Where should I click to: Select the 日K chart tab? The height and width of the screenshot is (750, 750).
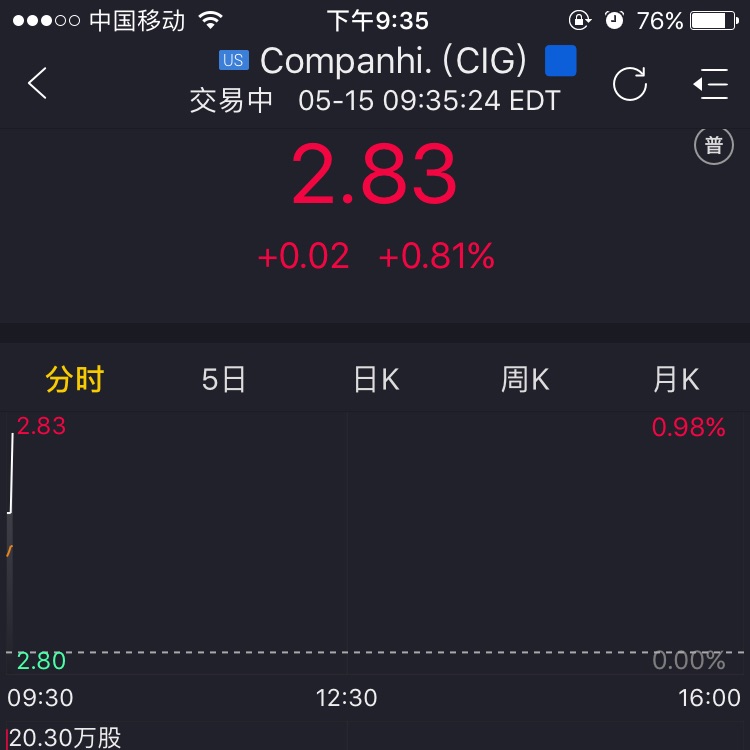[x=376, y=380]
